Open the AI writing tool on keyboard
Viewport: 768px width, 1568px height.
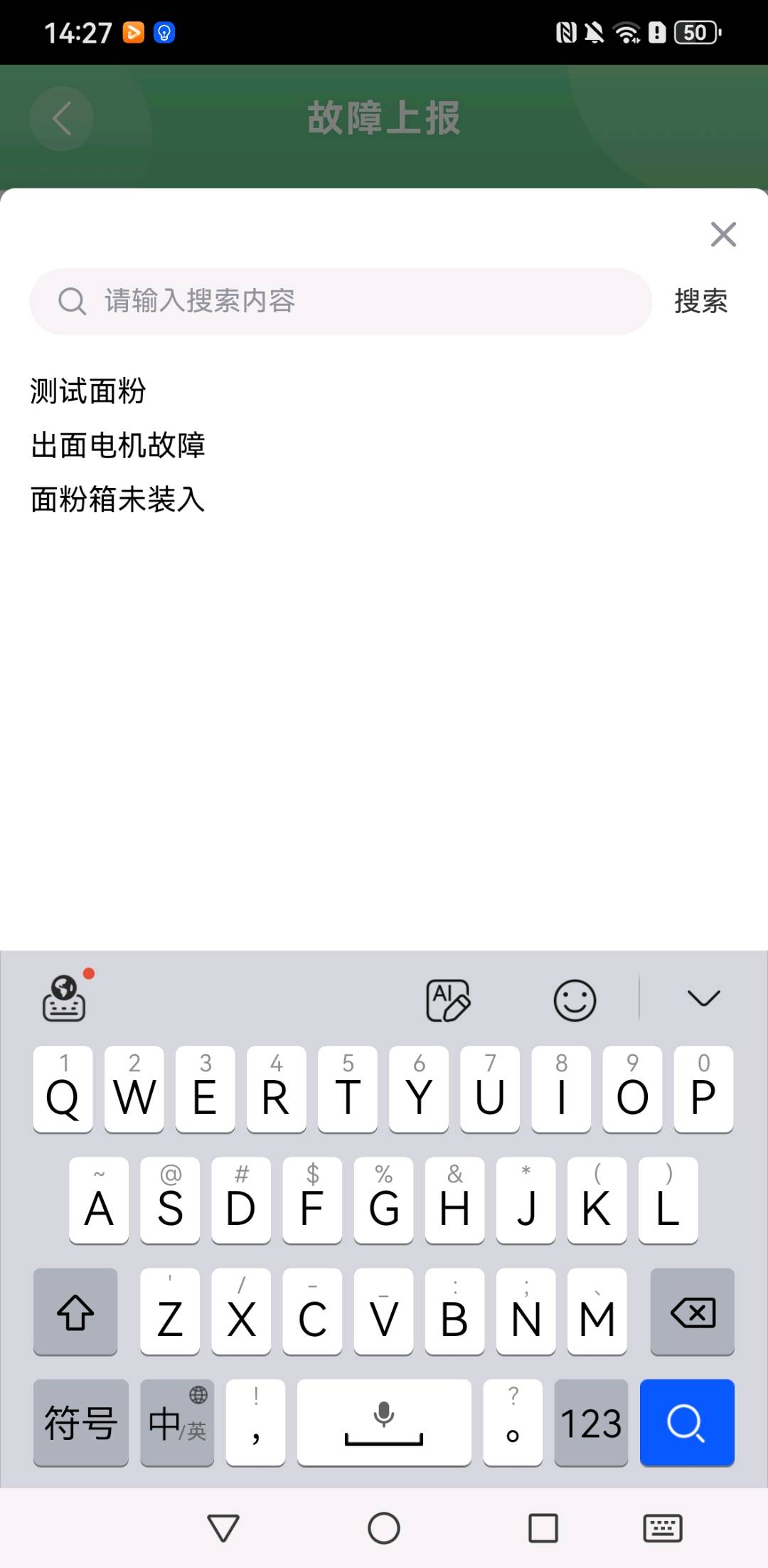click(448, 1000)
